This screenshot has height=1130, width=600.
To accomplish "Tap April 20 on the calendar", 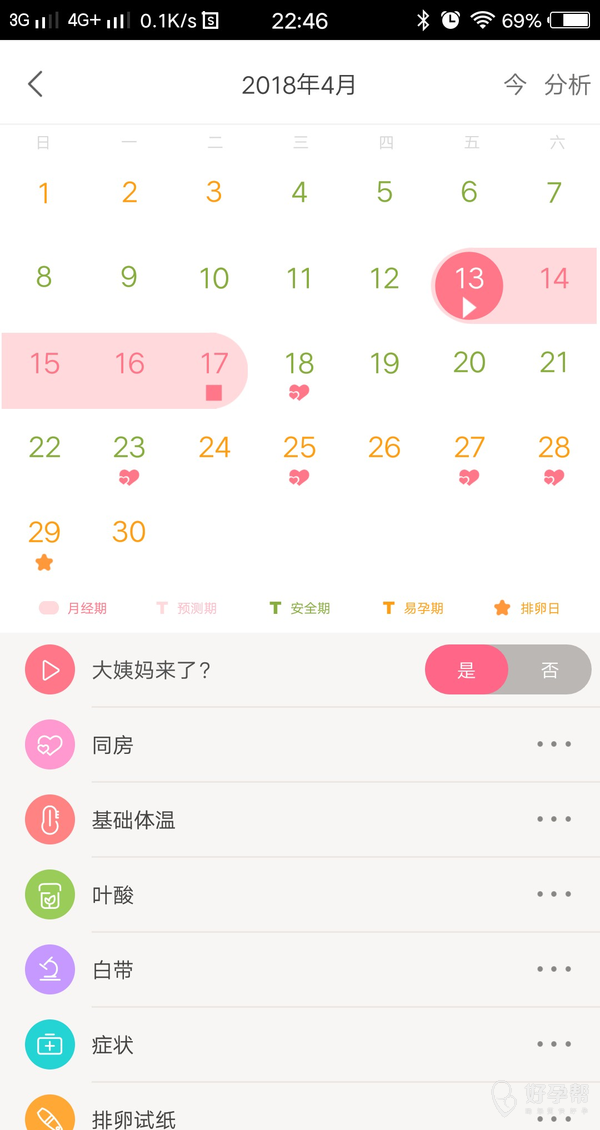I will coord(469,363).
